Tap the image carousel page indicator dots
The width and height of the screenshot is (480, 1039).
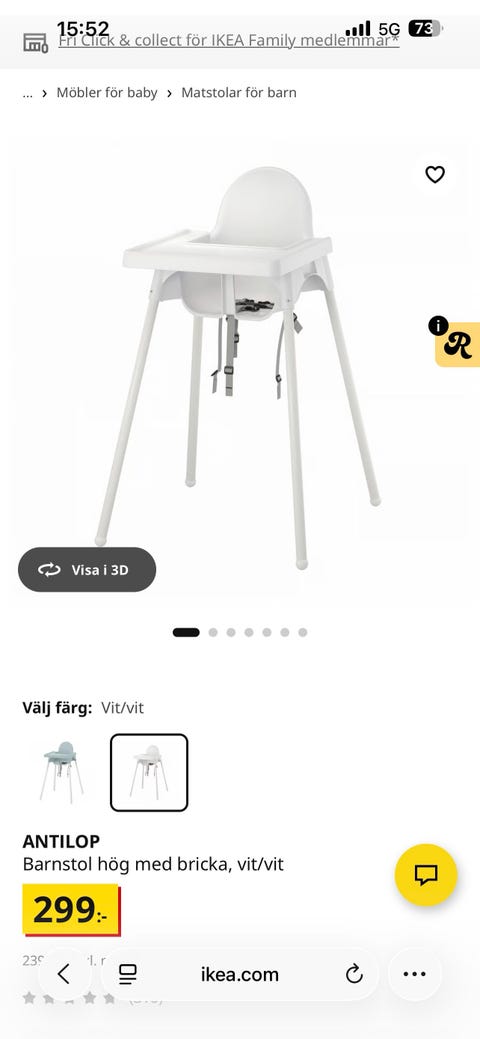[240, 632]
